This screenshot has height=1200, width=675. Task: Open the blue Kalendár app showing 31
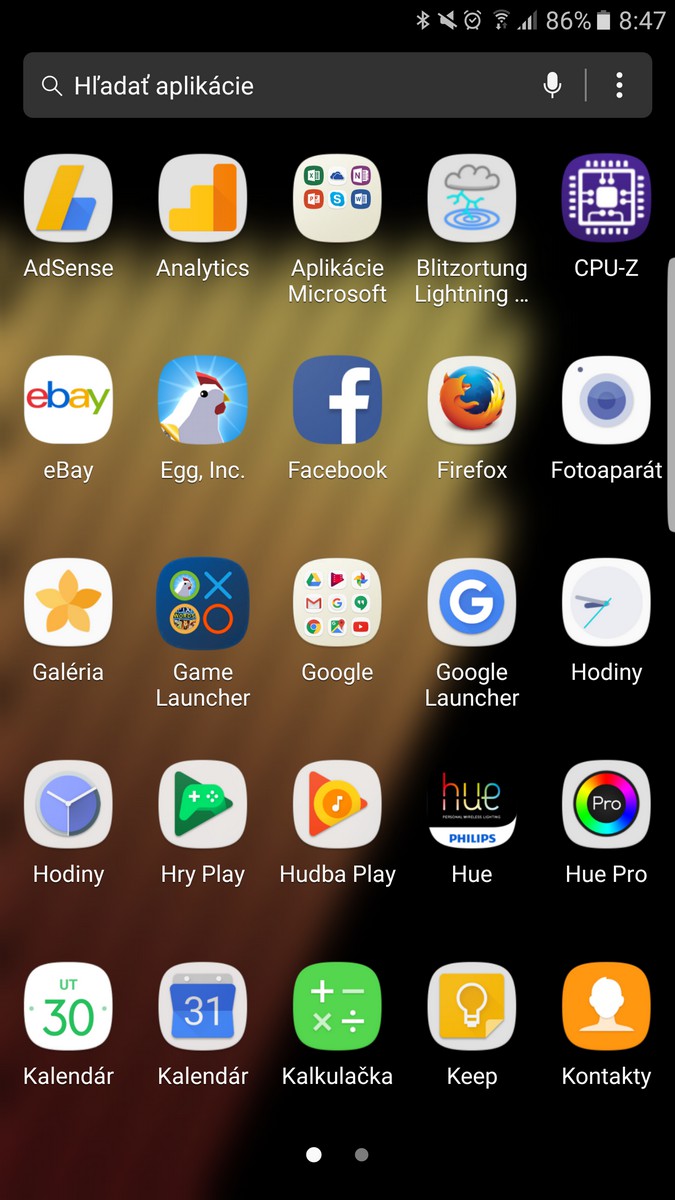click(202, 1006)
